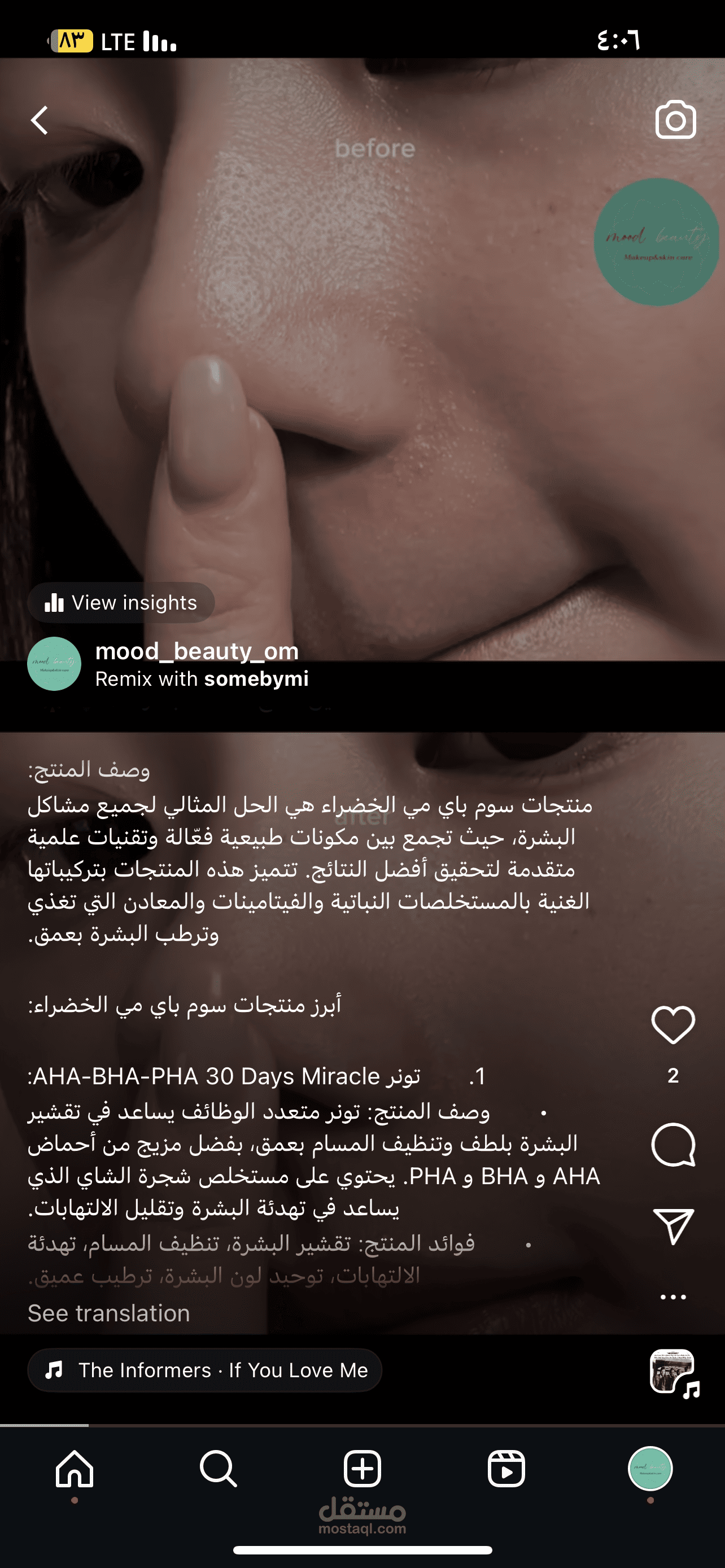Open the three-dot more options menu
725x1568 pixels.
[x=673, y=1297]
